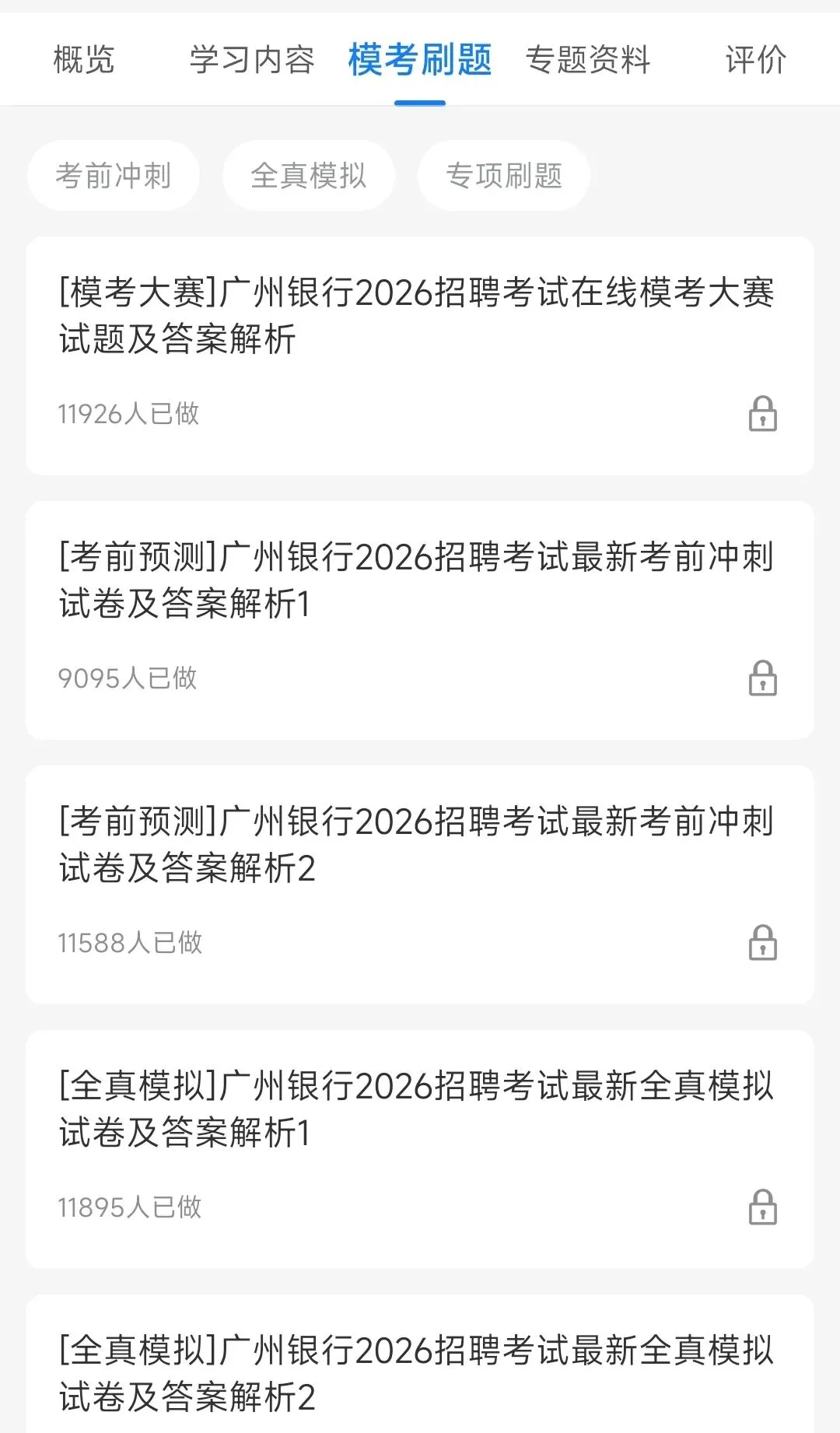840x1433 pixels.
Task: Open 全真模拟 全真模拟试卷及答案解析1
Action: click(x=420, y=1149)
